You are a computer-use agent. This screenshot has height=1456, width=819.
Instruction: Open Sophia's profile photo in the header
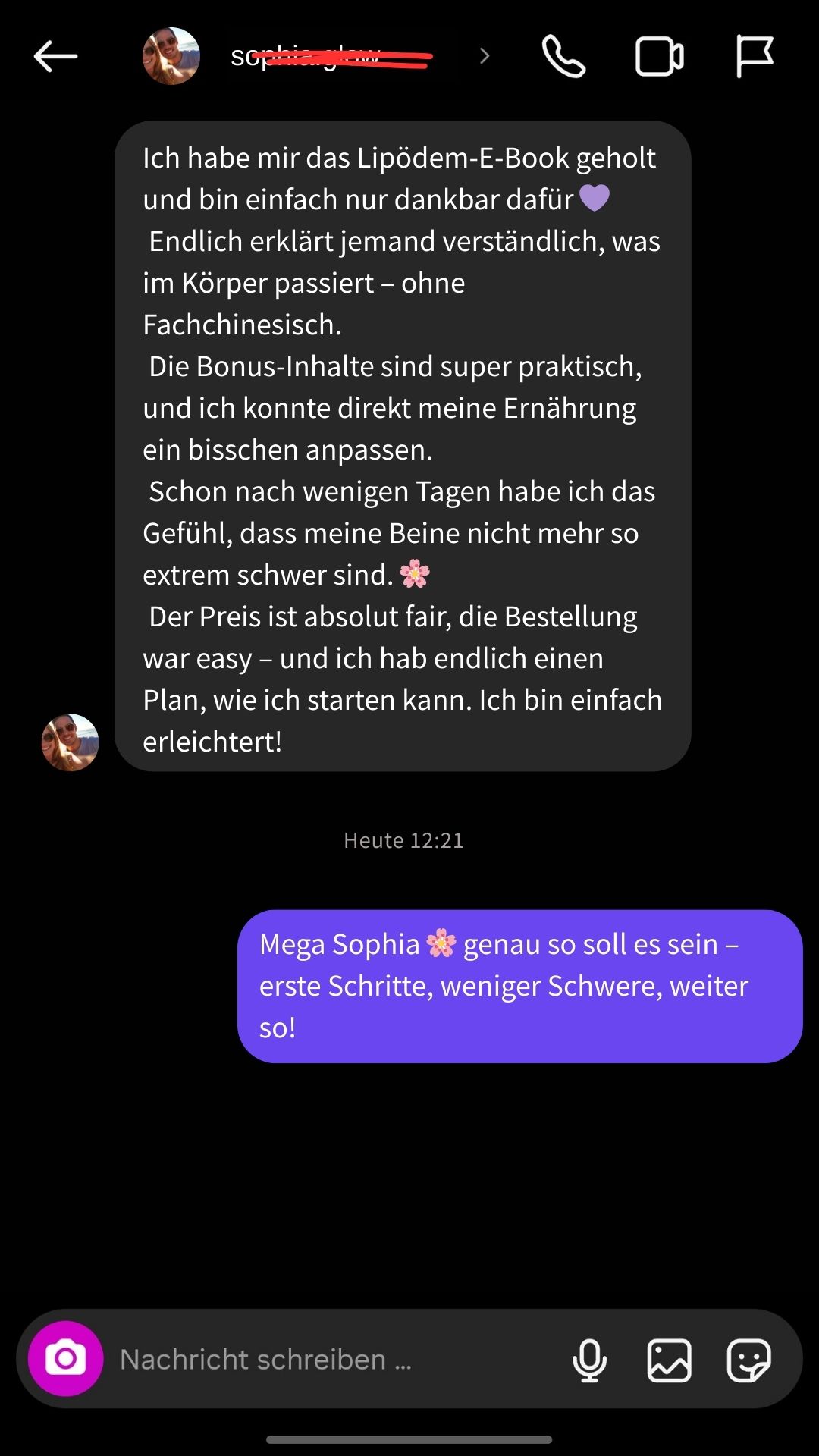pos(171,56)
